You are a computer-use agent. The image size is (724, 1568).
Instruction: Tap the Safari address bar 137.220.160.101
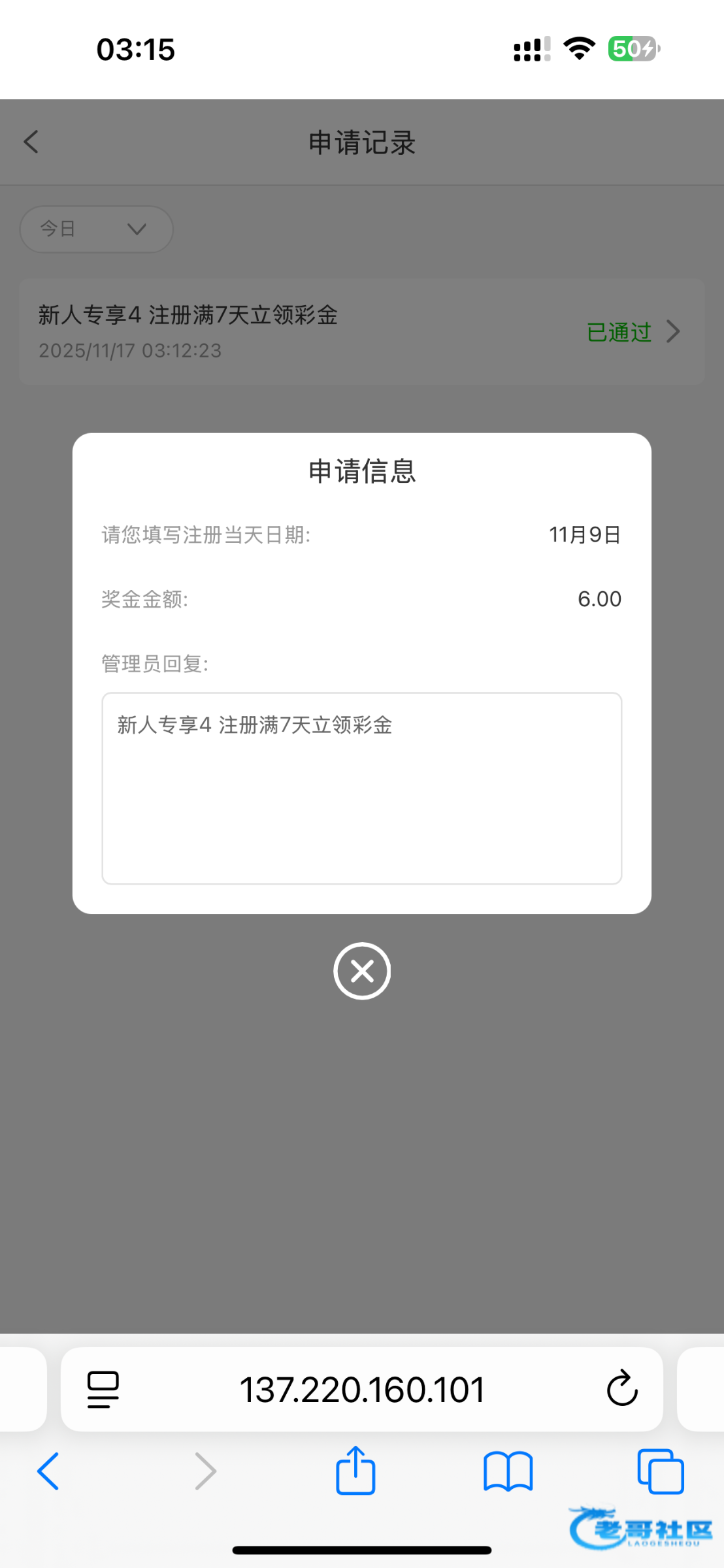[361, 1390]
